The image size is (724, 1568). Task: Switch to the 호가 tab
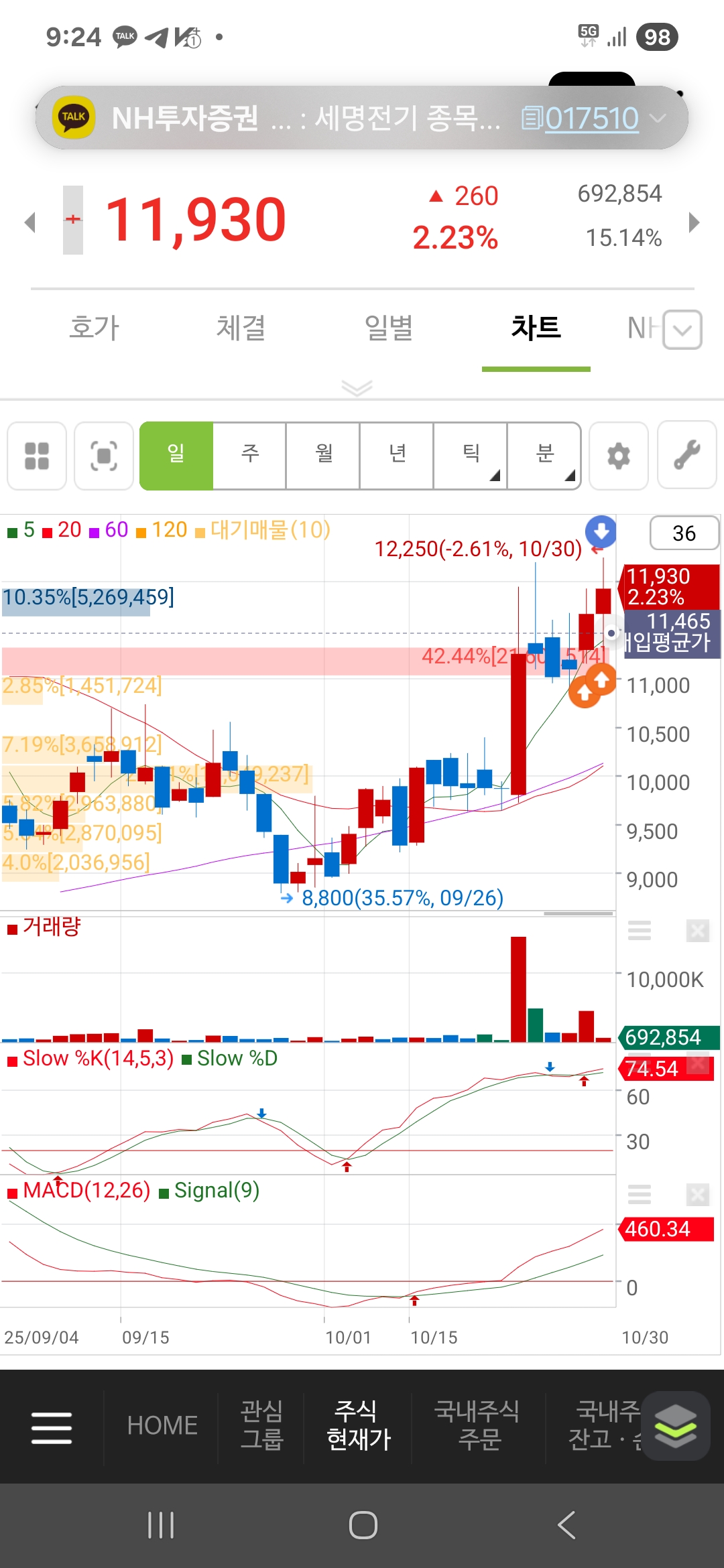[95, 328]
